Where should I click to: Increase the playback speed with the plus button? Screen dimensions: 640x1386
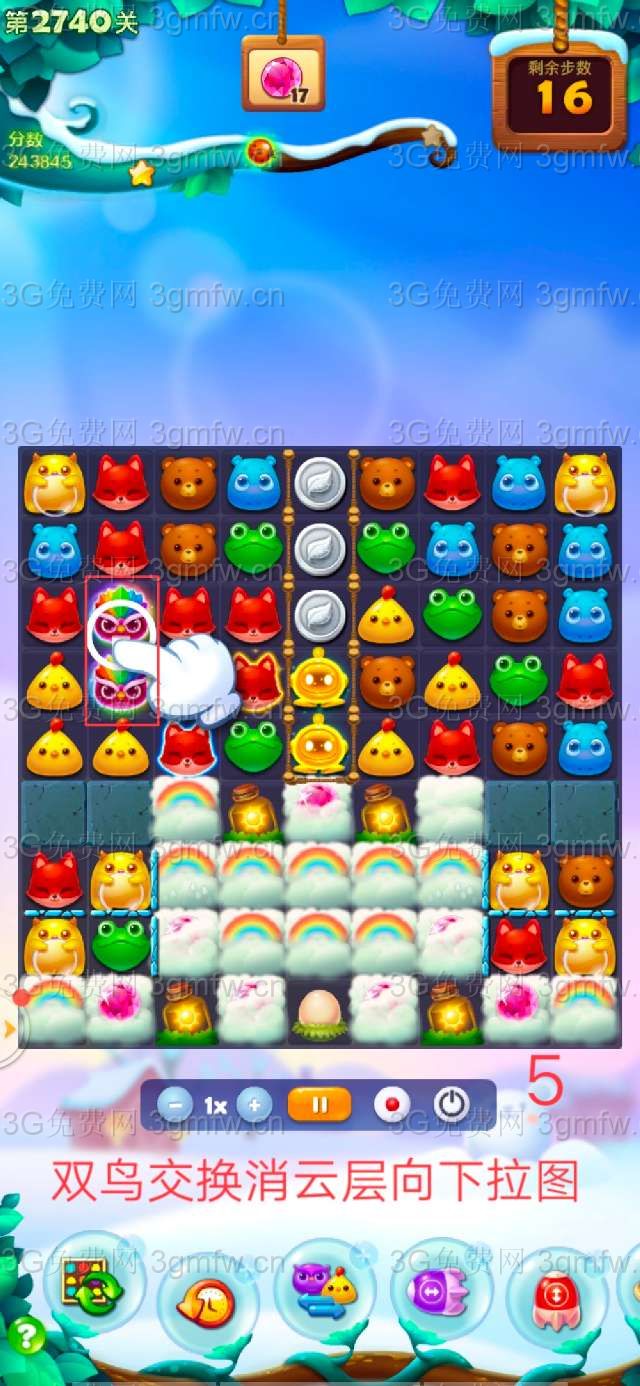pos(254,1105)
